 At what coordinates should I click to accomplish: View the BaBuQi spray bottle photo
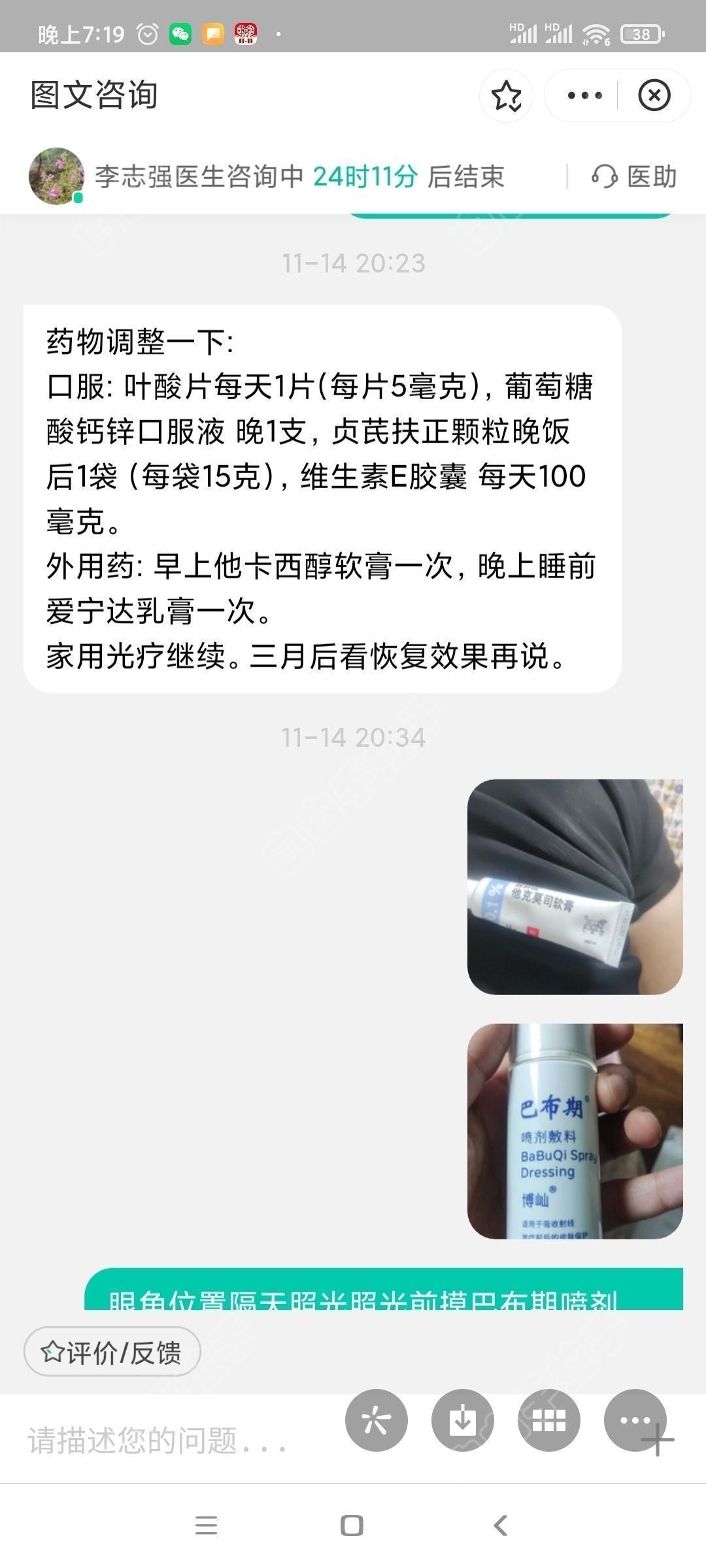click(x=575, y=1130)
